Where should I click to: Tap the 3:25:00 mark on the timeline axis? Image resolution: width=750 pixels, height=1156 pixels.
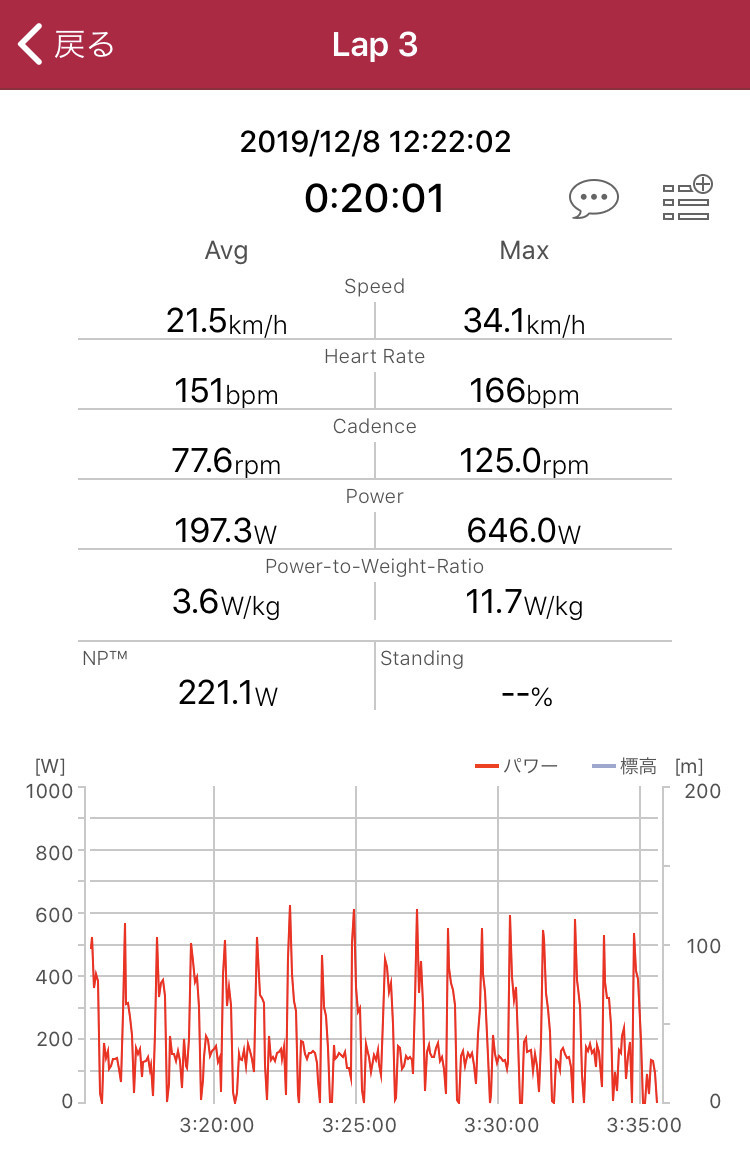tap(360, 1126)
